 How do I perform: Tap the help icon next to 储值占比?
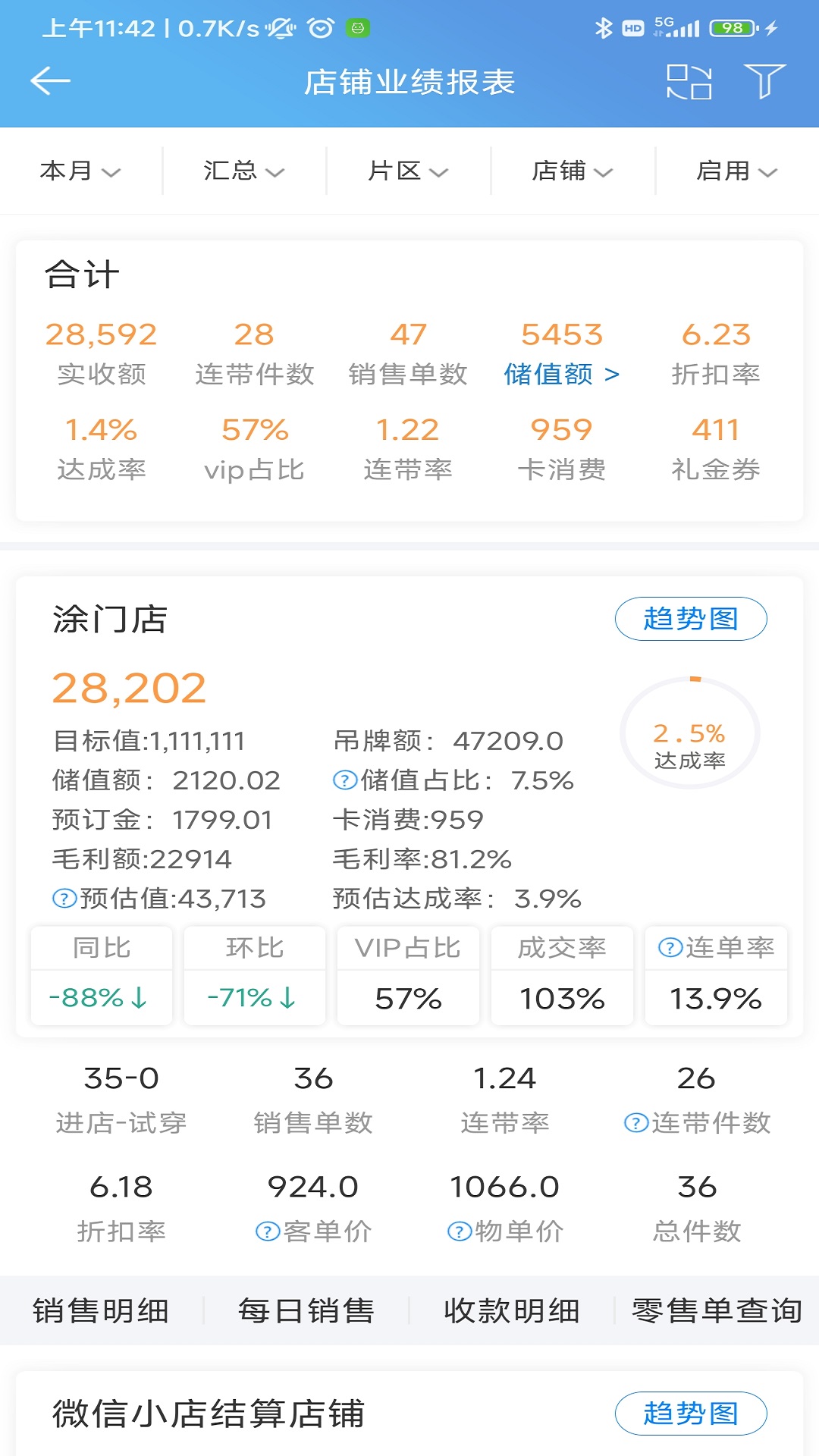(x=344, y=780)
